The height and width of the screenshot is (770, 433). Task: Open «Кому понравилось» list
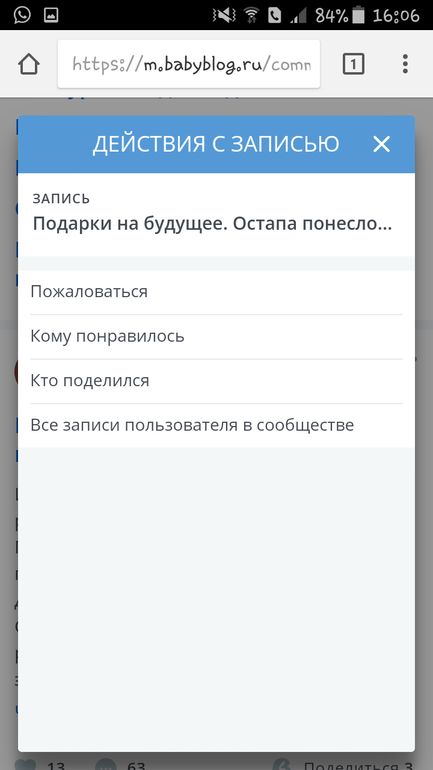pos(216,336)
